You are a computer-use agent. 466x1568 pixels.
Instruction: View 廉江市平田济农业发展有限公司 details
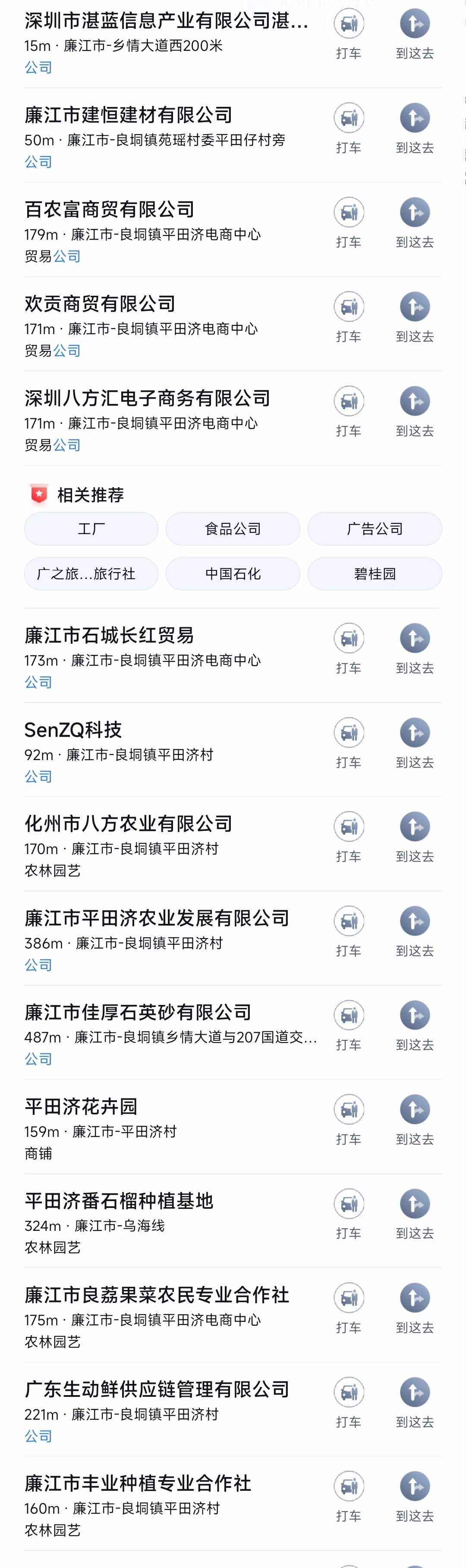click(157, 918)
